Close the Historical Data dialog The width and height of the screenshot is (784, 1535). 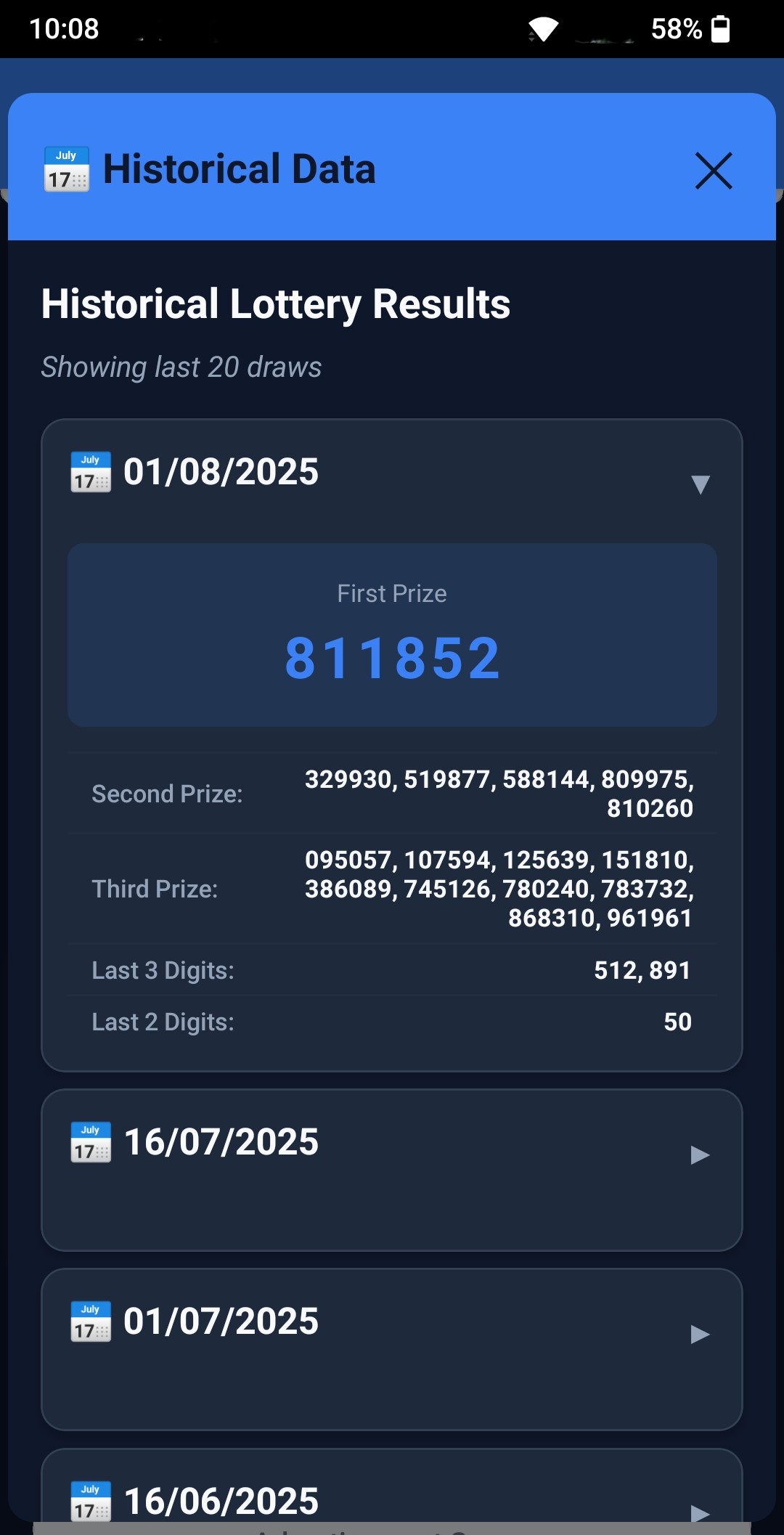[x=714, y=171]
